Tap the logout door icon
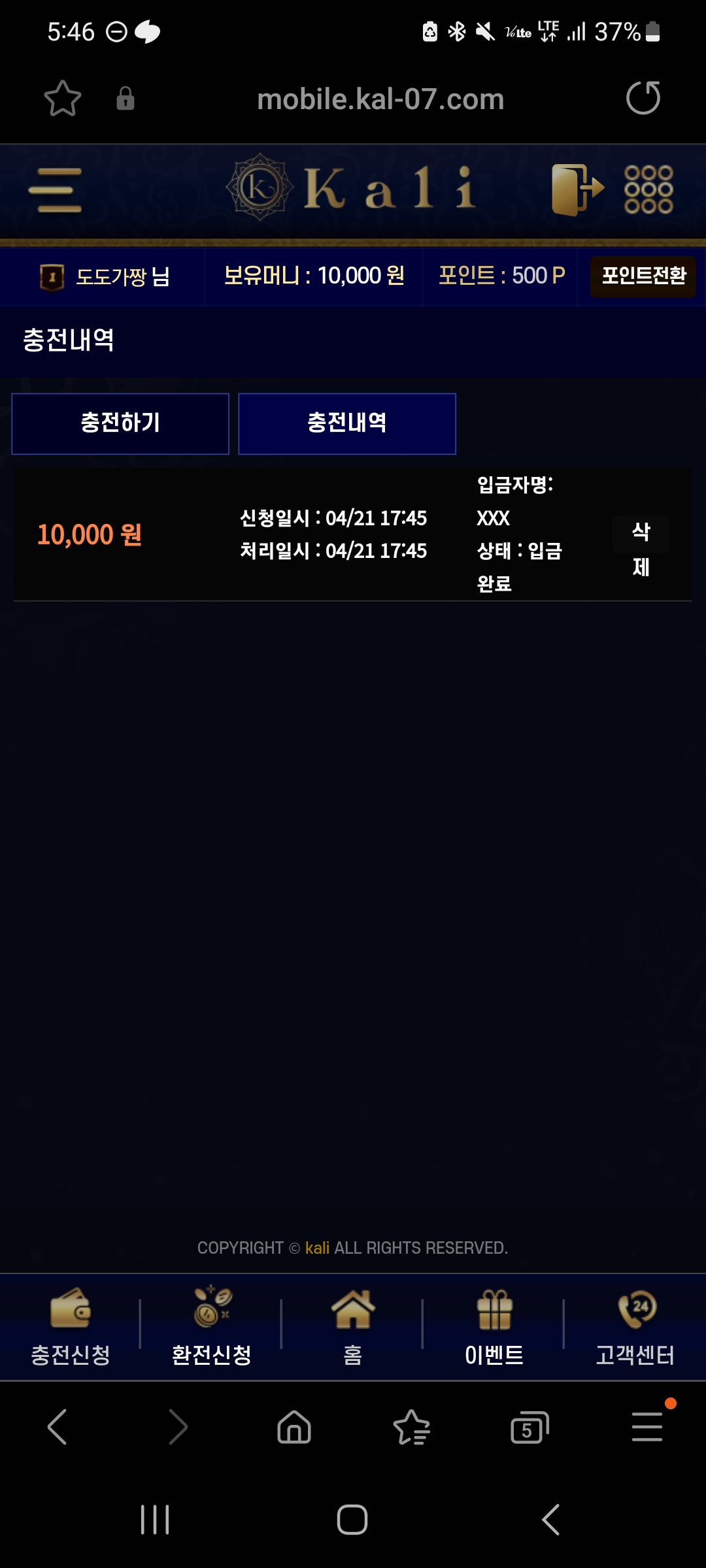 coord(577,189)
